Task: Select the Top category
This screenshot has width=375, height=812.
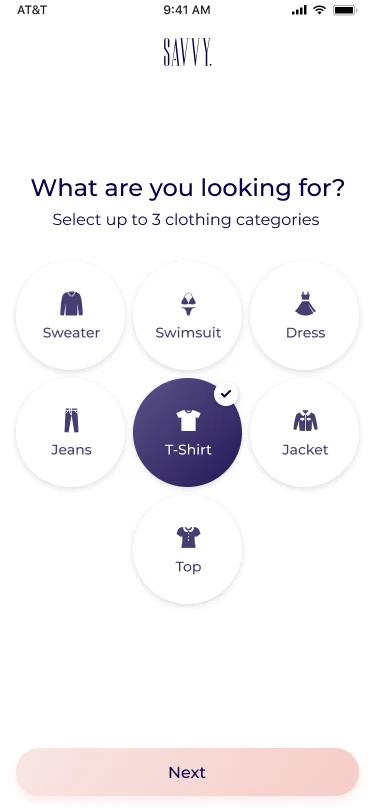Action: coord(188,549)
